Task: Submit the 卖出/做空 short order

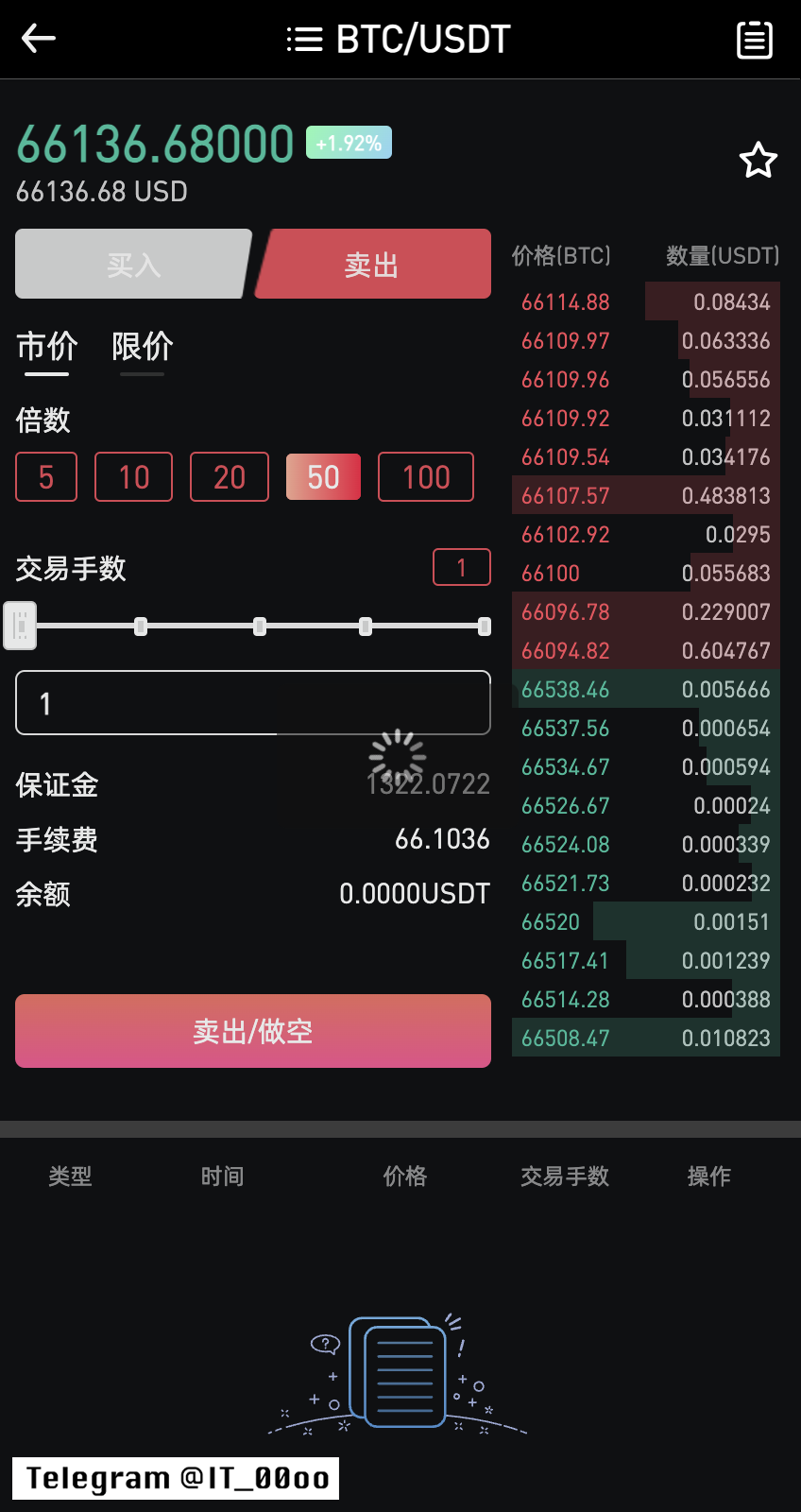Action: coord(252,1031)
